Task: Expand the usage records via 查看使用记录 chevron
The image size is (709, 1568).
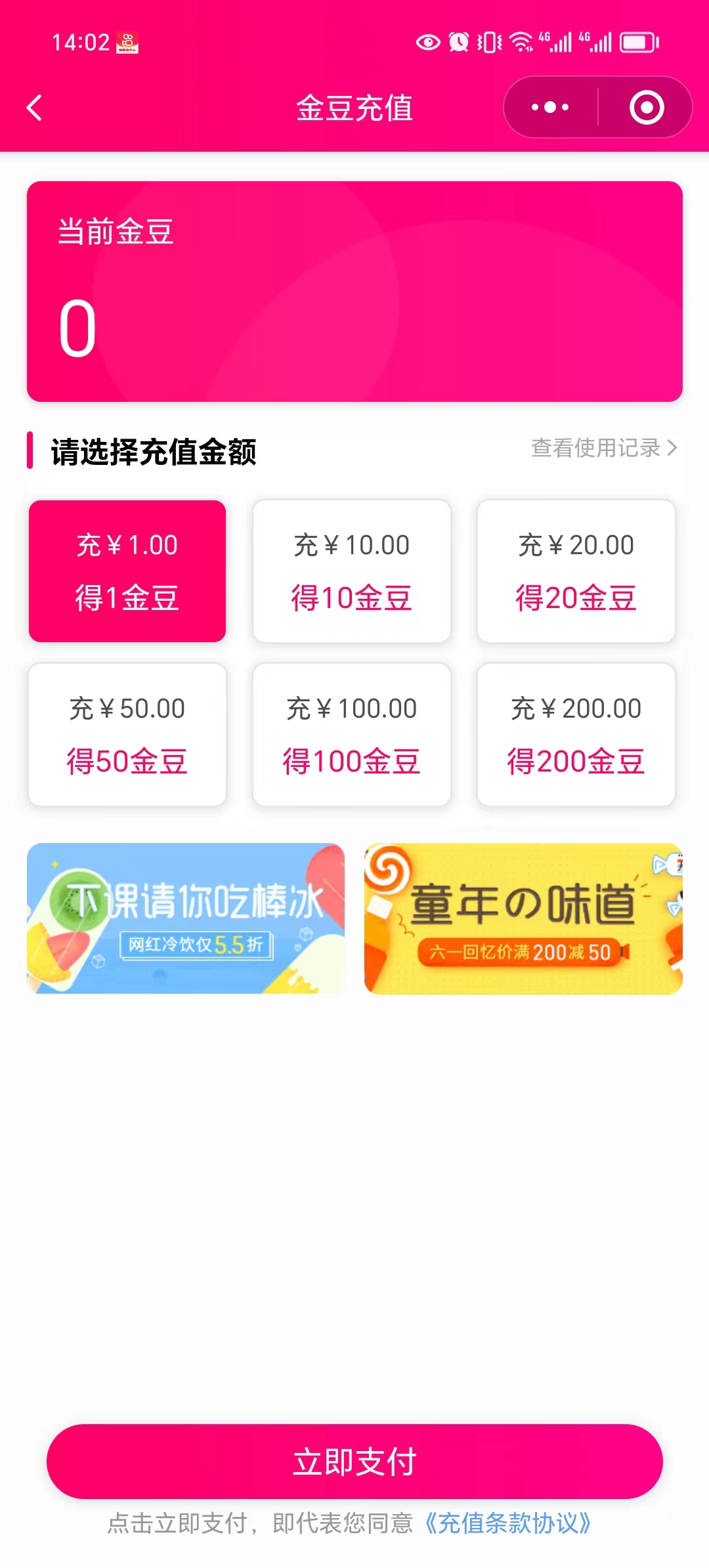Action: (603, 448)
